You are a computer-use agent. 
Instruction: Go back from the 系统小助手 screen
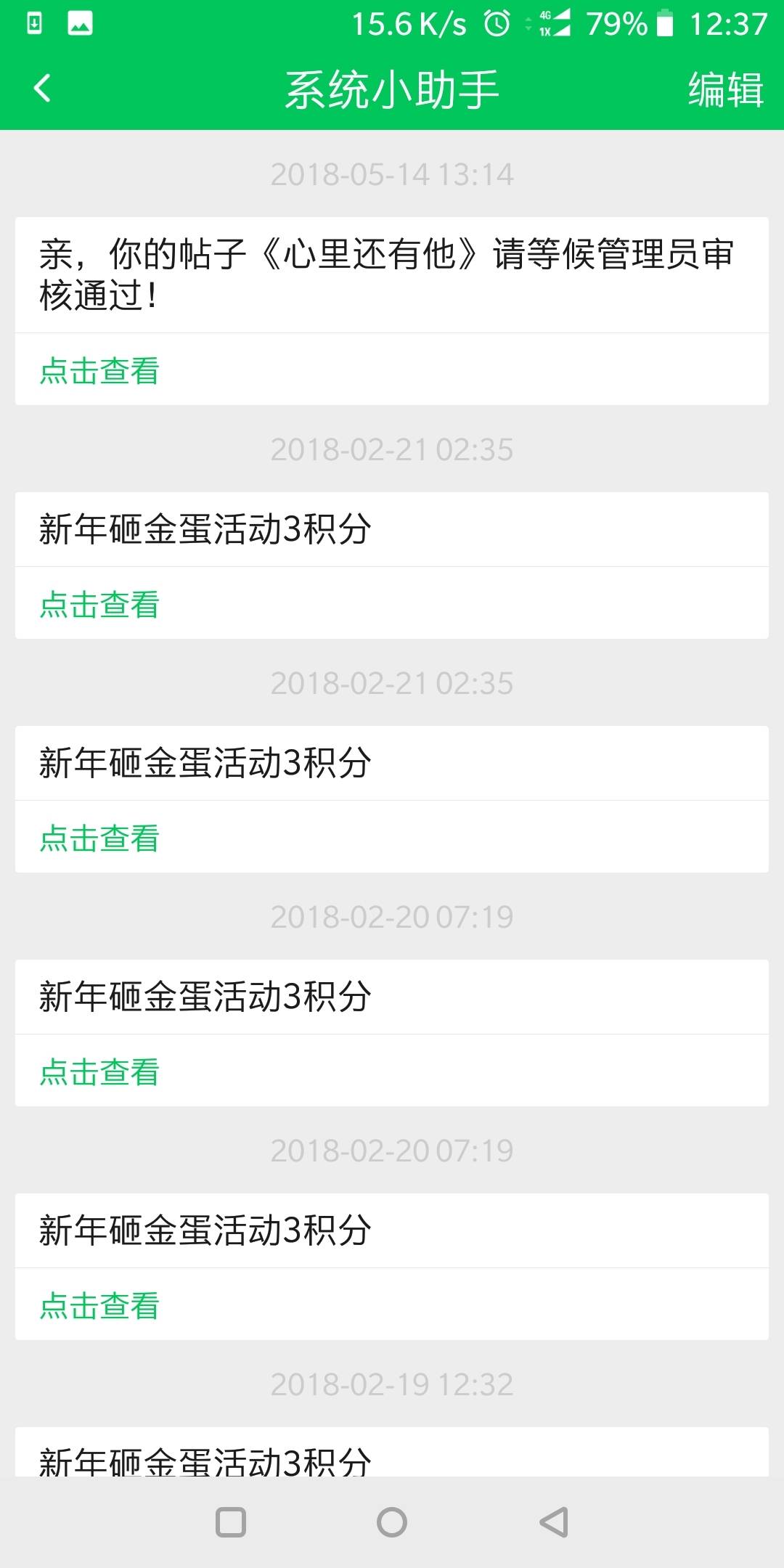coord(42,89)
